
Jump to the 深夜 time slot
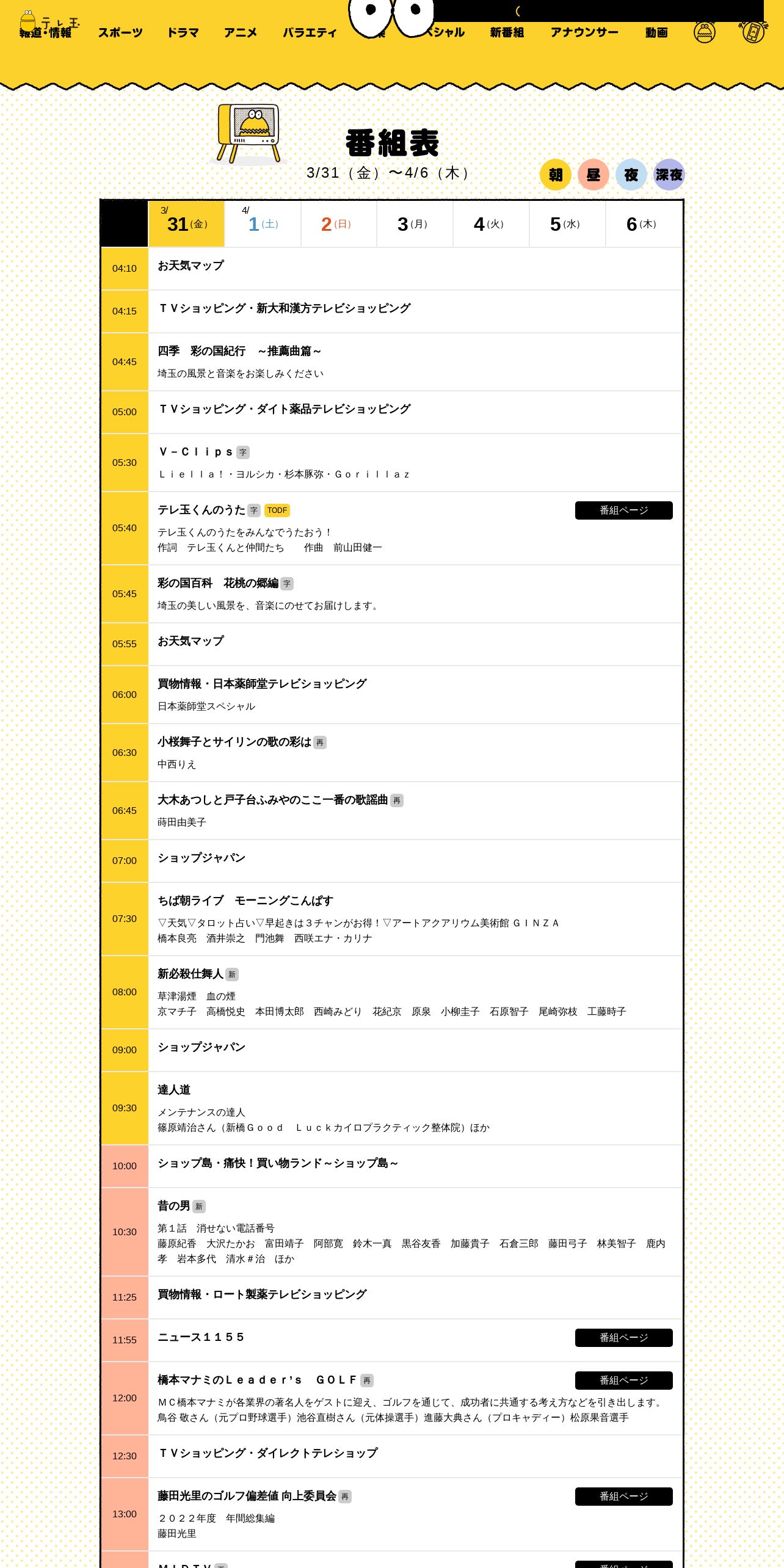pos(669,175)
